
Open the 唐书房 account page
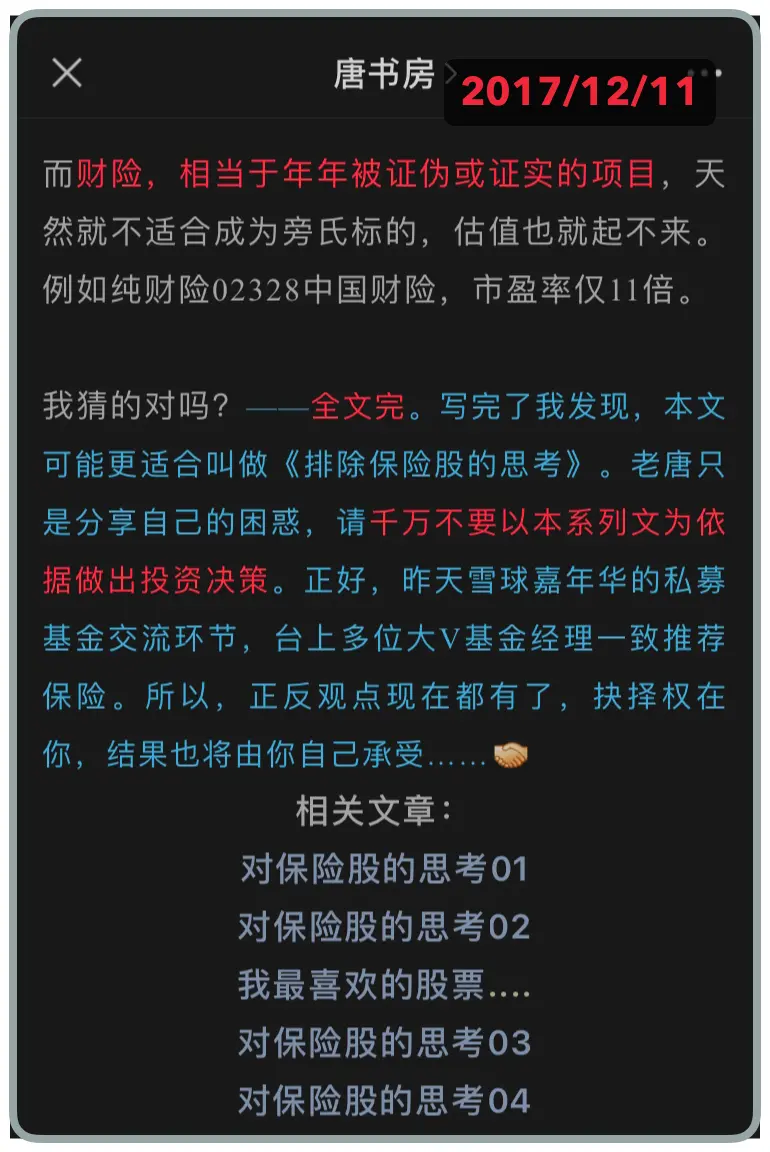pyautogui.click(x=385, y=74)
